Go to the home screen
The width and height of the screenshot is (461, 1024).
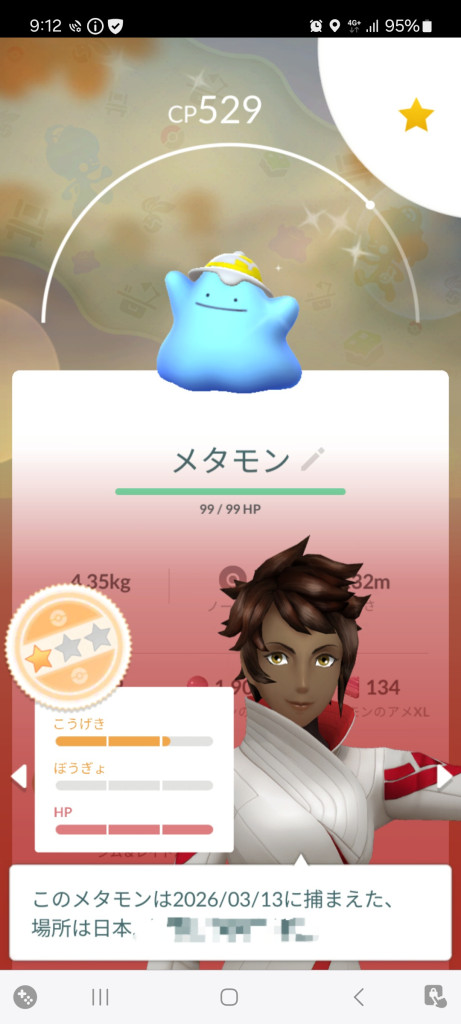click(x=229, y=997)
